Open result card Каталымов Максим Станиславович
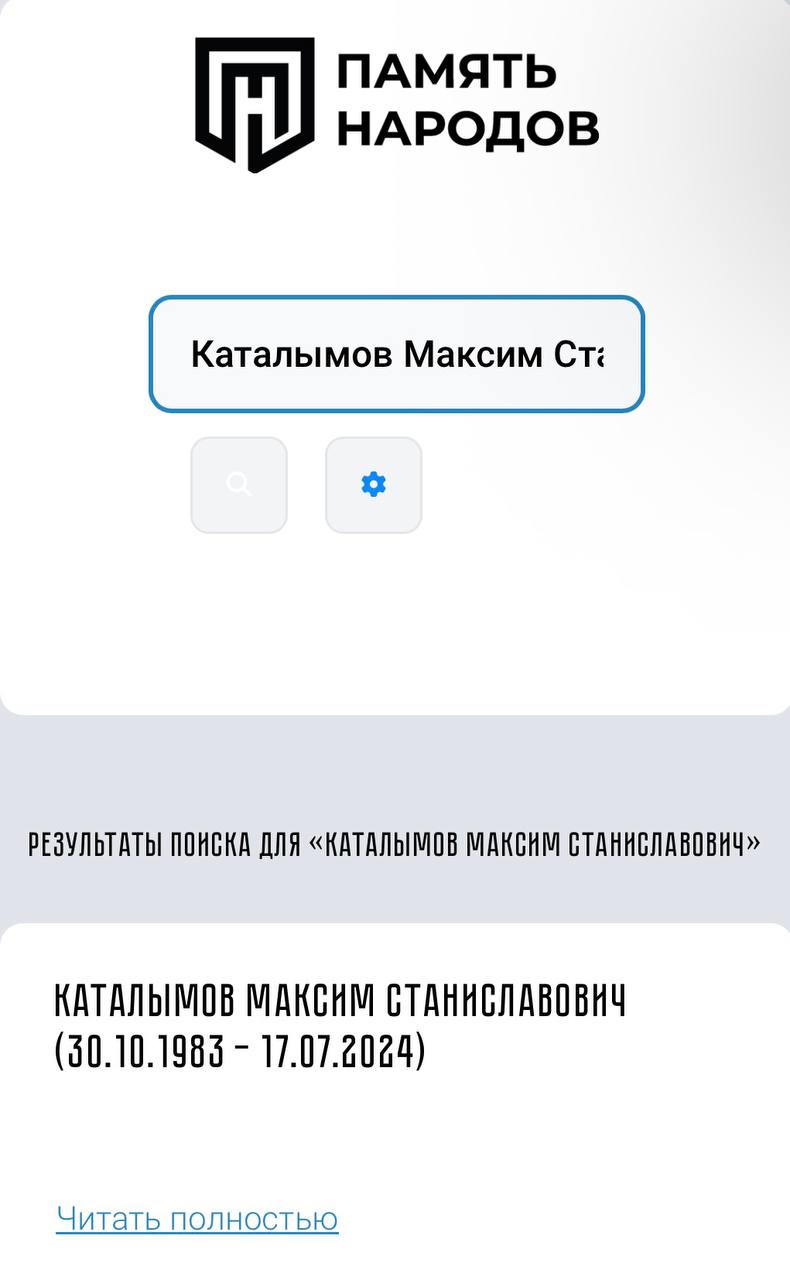 coord(340,1000)
